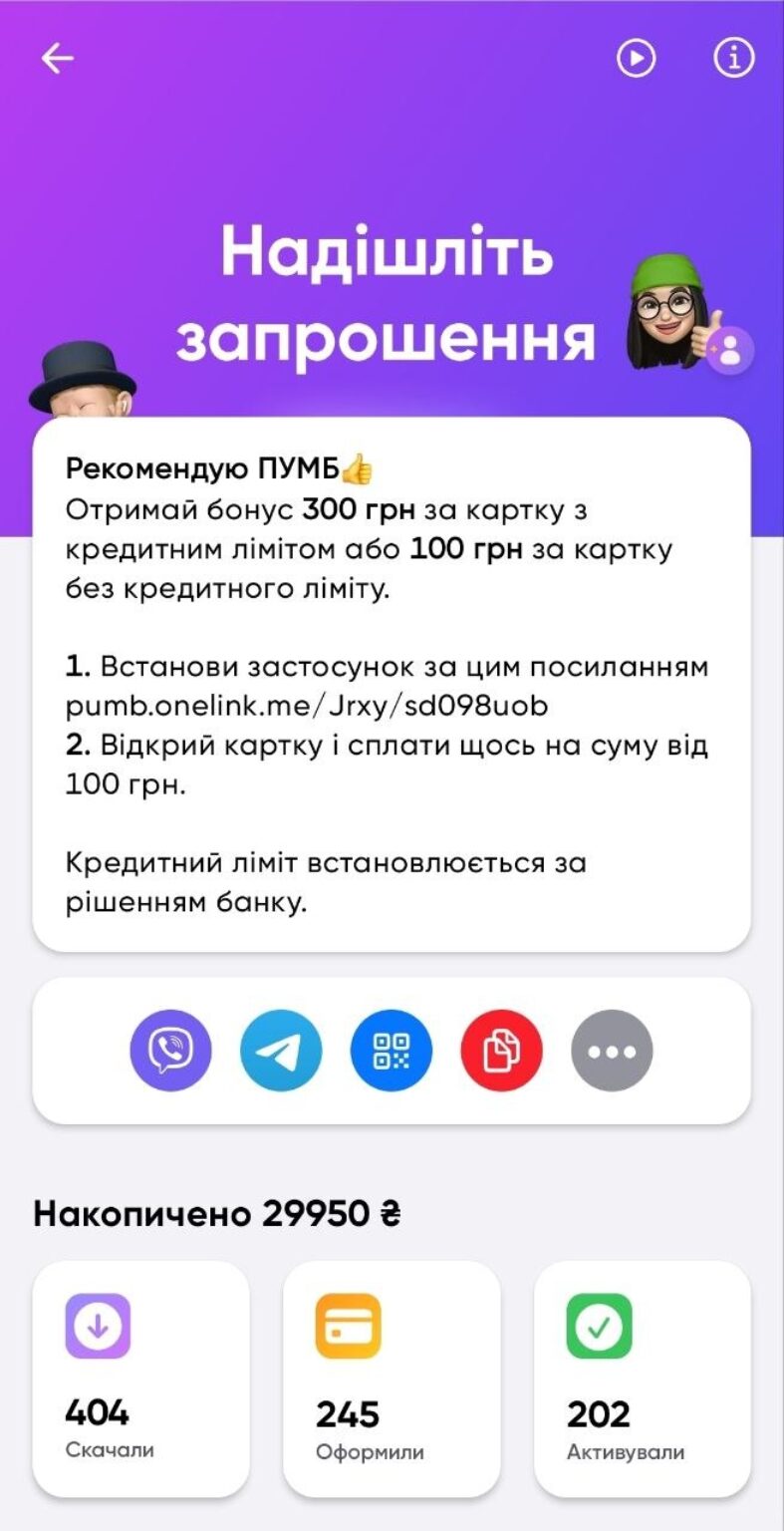This screenshot has width=784, height=1531.
Task: Open the 245 Оформили card
Action: [392, 1379]
